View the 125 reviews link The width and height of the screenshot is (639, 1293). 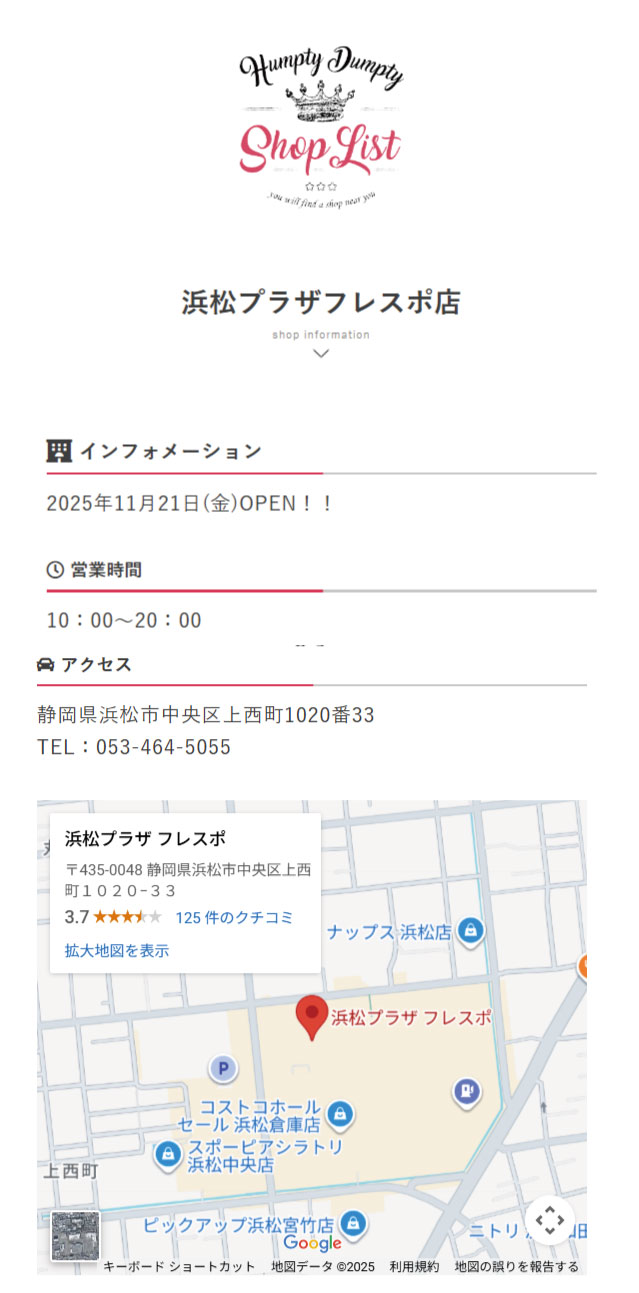[234, 917]
